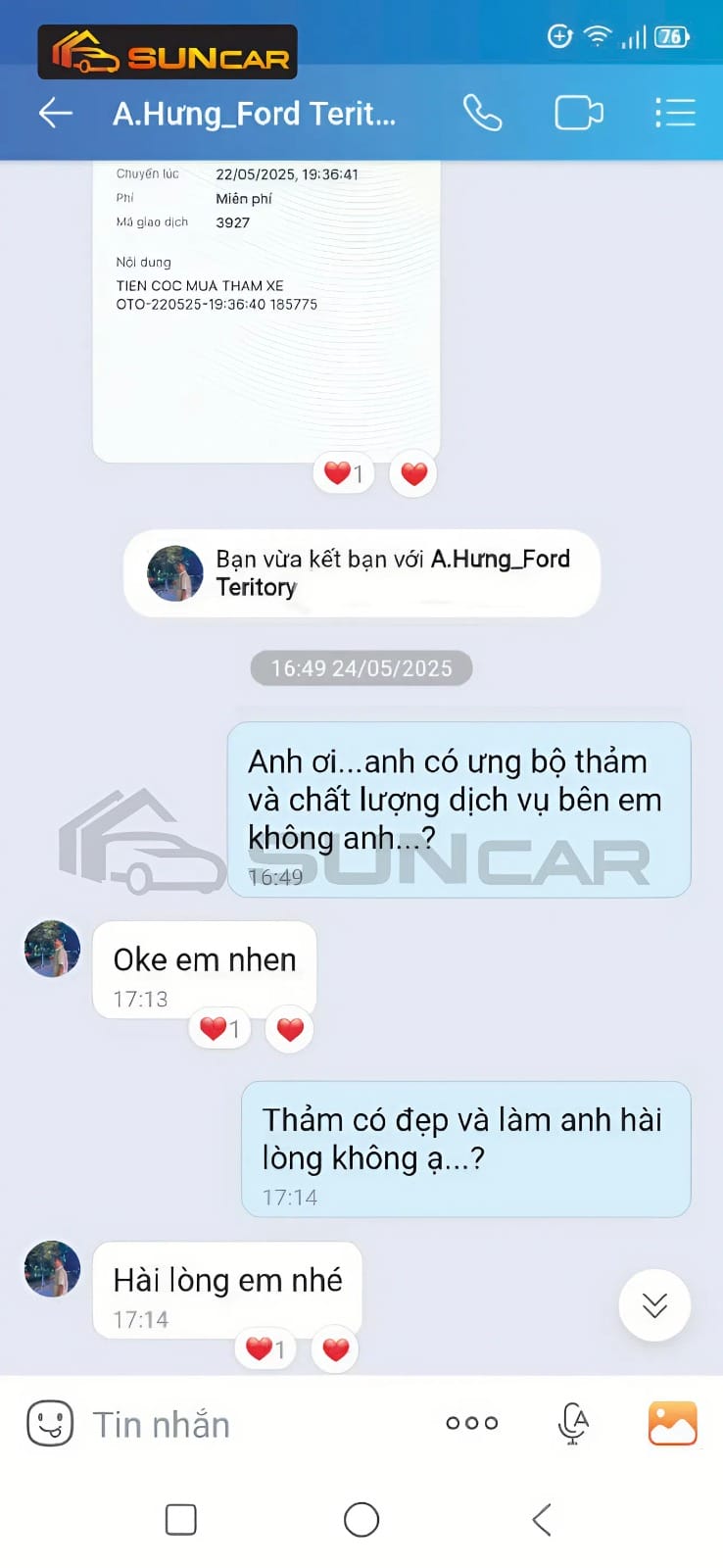Open system recent apps
This screenshot has width=723, height=1568.
click(x=181, y=1520)
